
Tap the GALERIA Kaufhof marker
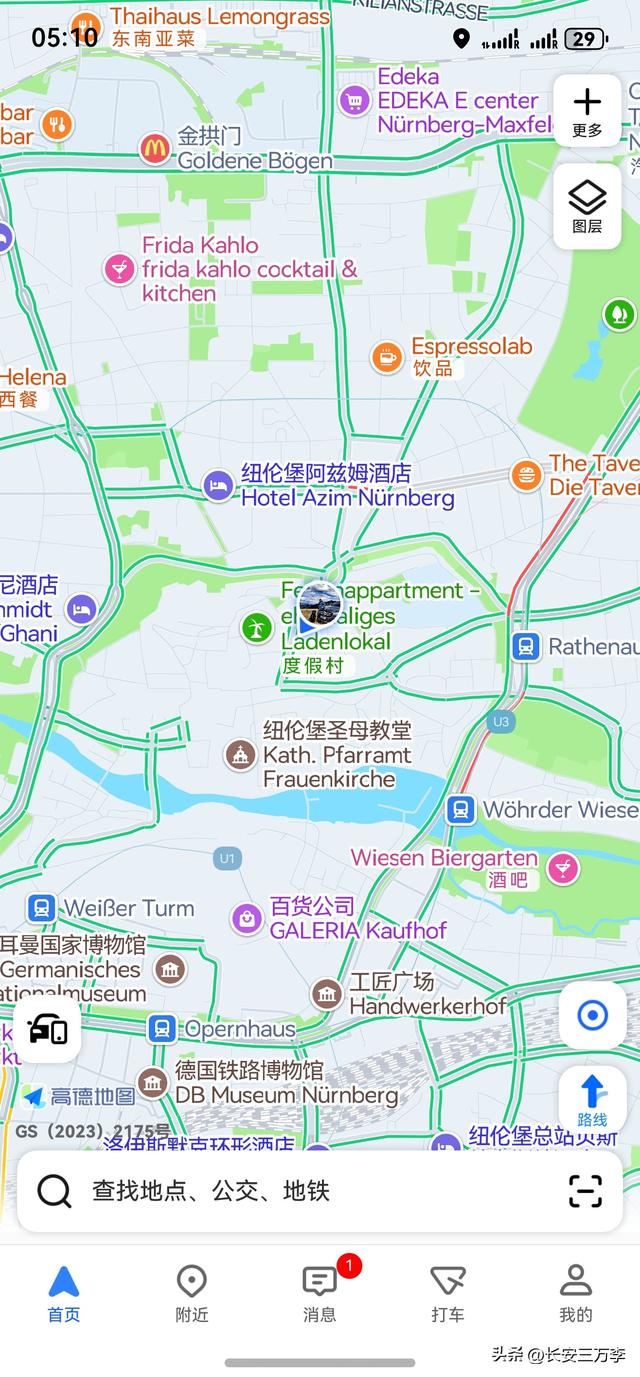pyautogui.click(x=247, y=917)
